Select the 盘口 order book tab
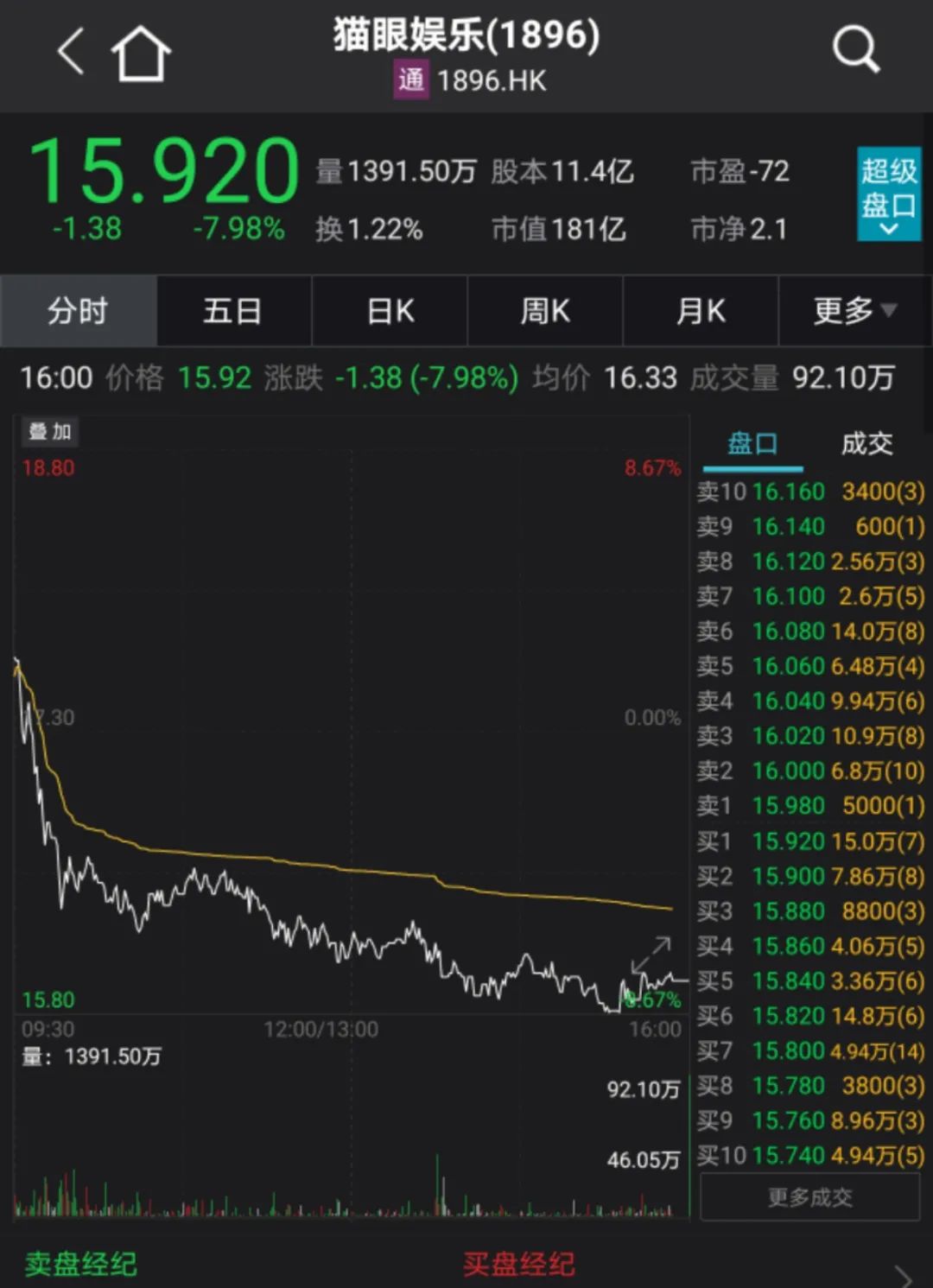The image size is (933, 1288). click(752, 444)
